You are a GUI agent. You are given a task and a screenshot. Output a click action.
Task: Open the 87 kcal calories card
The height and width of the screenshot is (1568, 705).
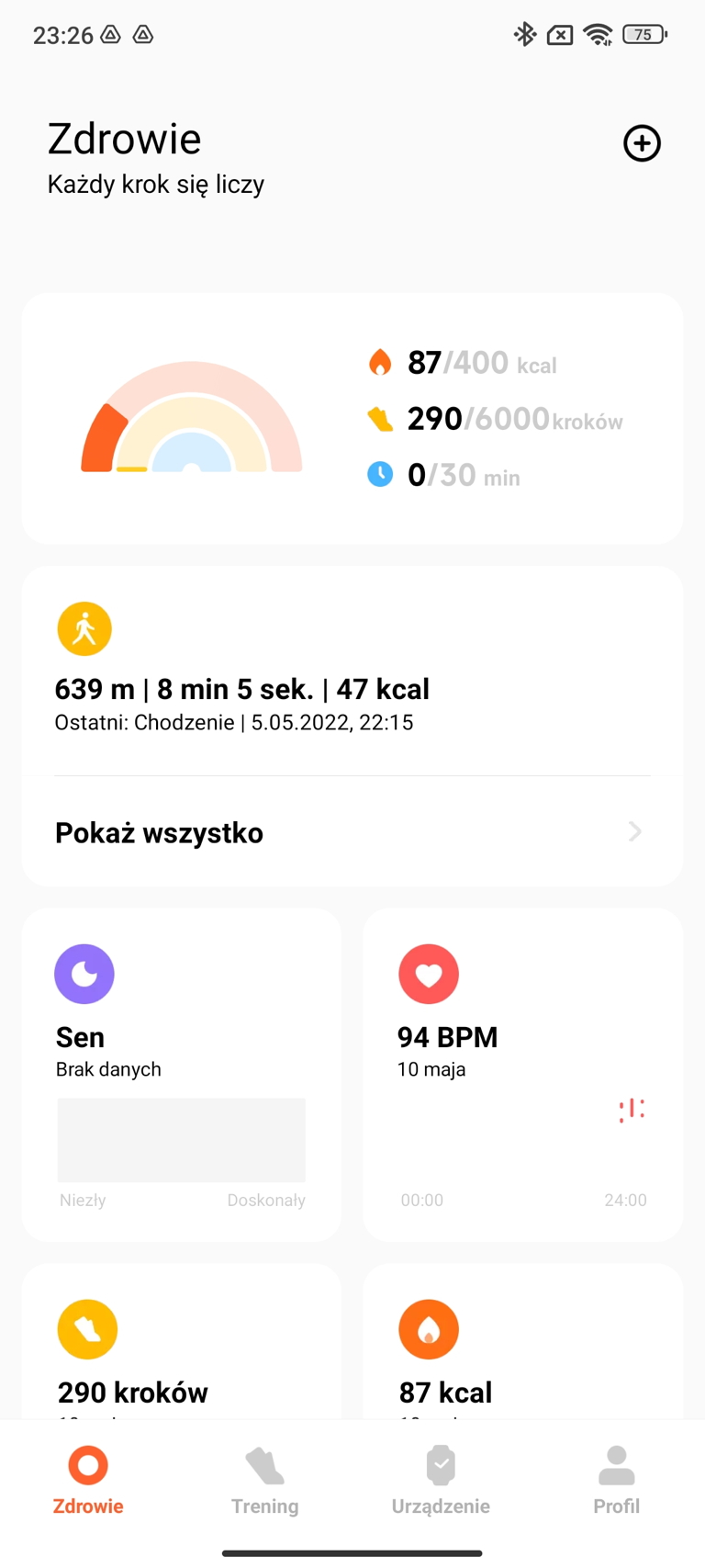click(x=523, y=1342)
